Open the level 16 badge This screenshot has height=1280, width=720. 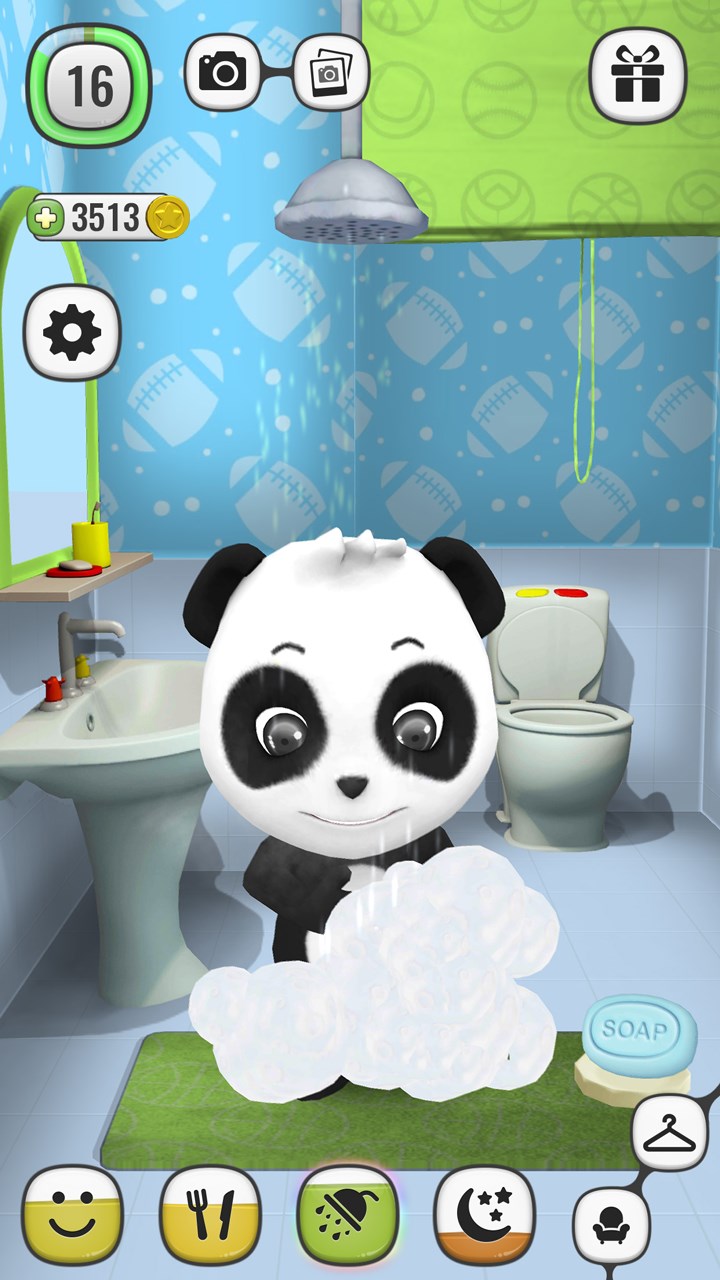(89, 85)
